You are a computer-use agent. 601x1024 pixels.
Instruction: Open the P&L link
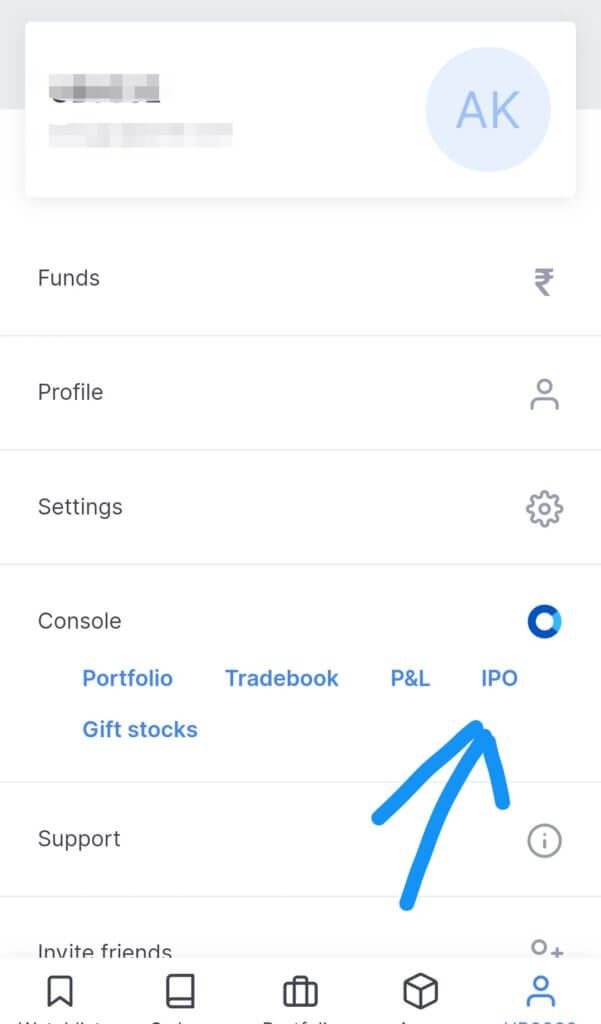(x=410, y=679)
